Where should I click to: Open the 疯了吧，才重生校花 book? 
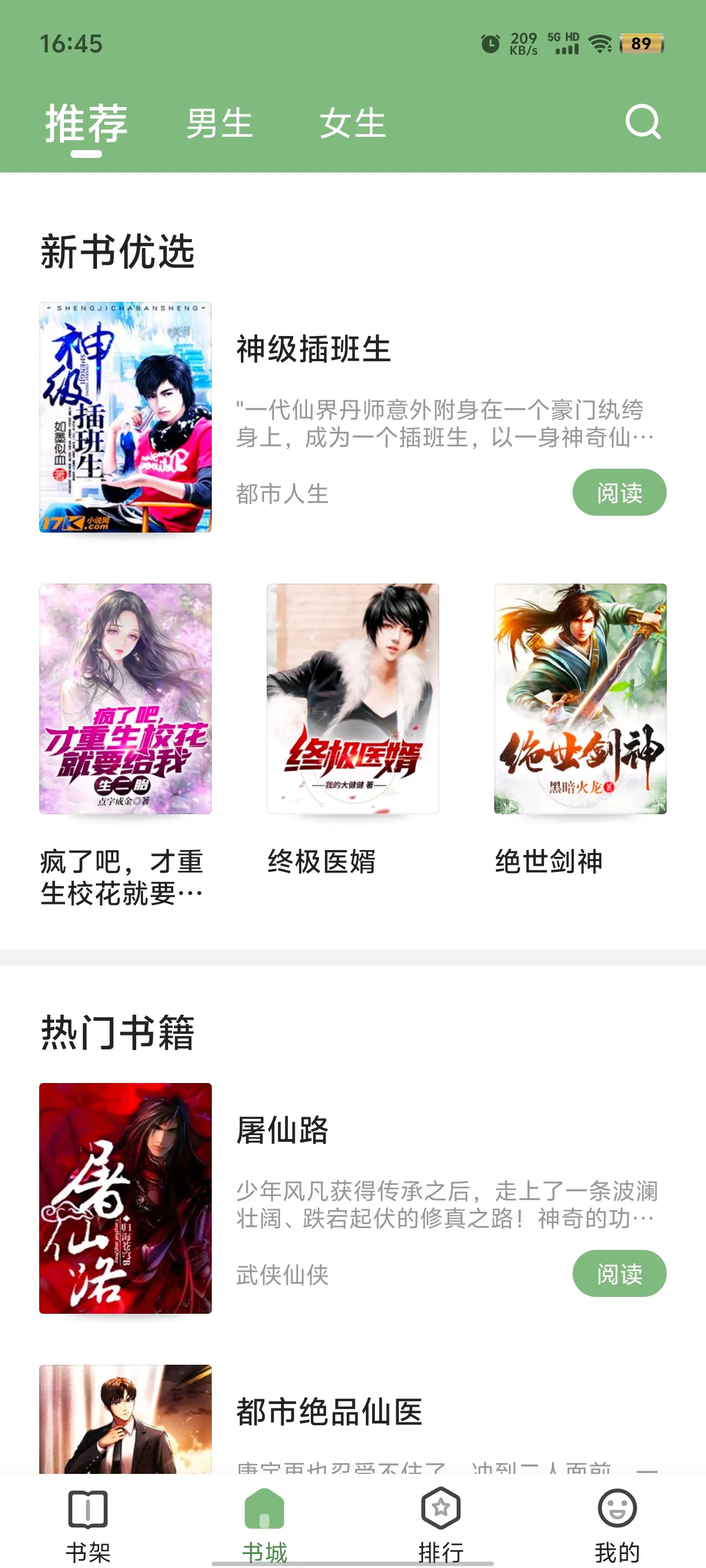coord(126,699)
